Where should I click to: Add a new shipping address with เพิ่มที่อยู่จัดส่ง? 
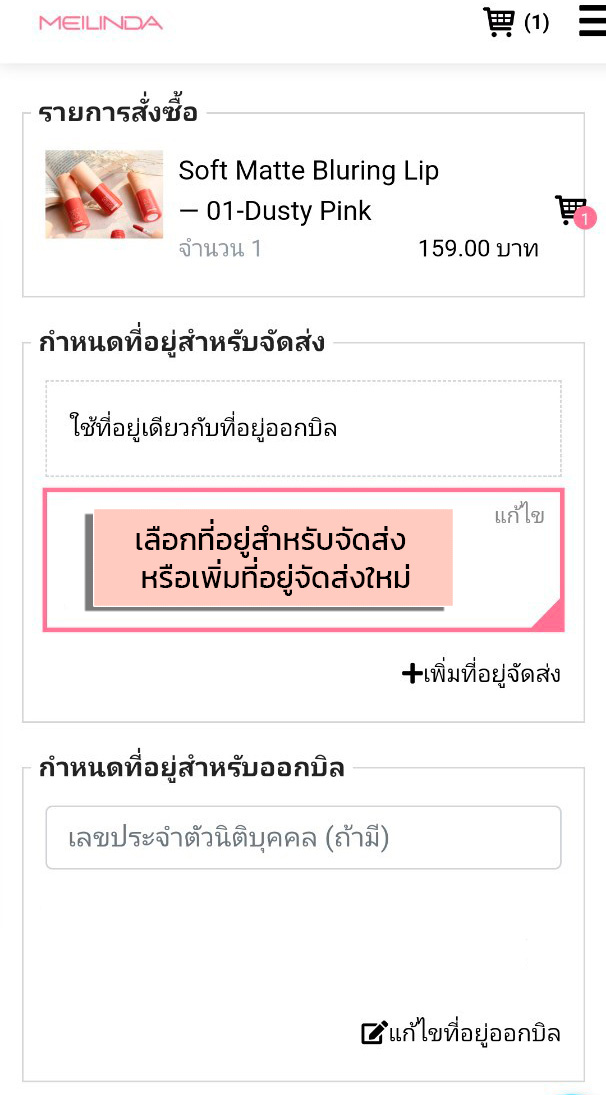point(481,674)
